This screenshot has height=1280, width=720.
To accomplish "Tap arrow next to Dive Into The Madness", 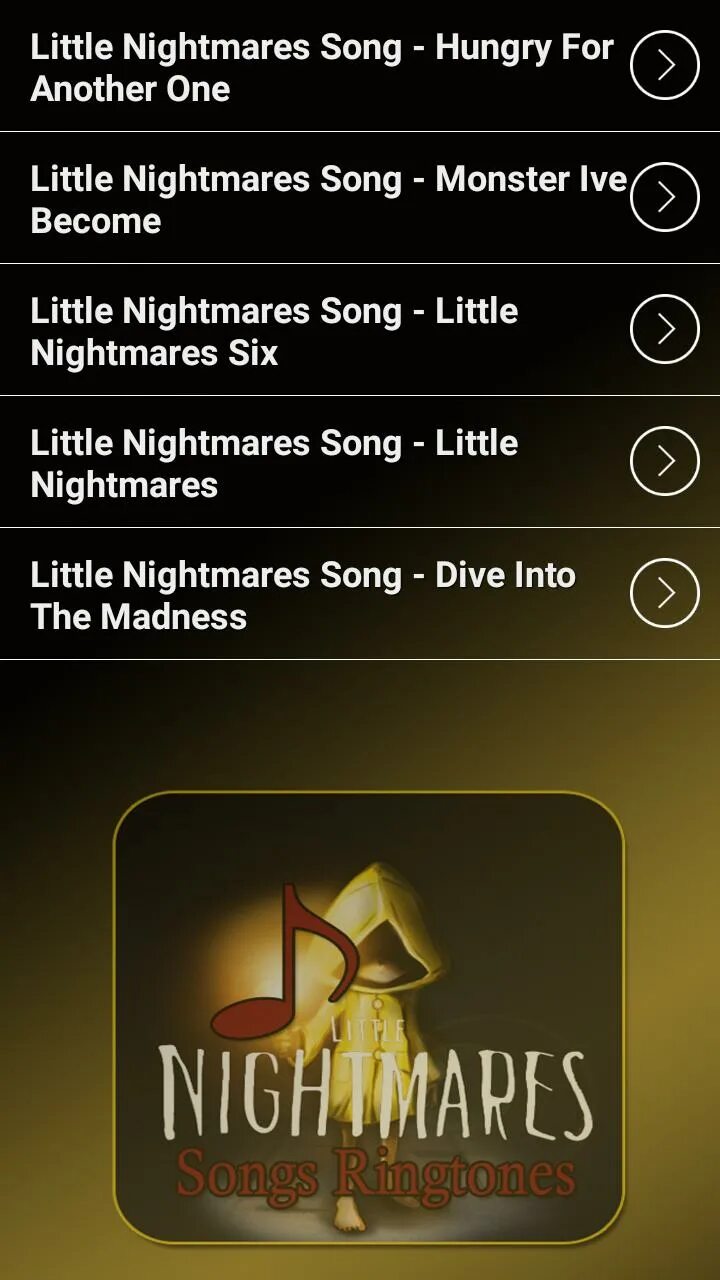I will click(664, 593).
